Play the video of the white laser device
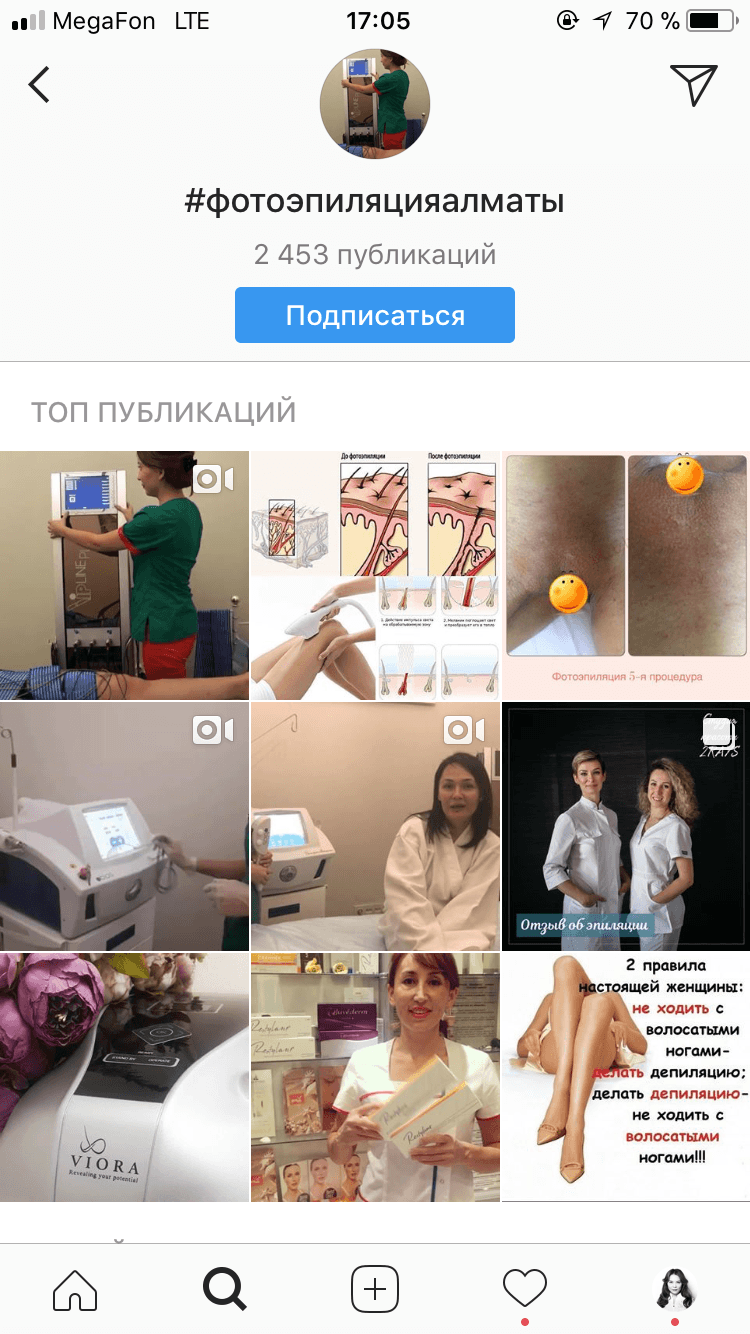The image size is (750, 1334). click(x=124, y=826)
